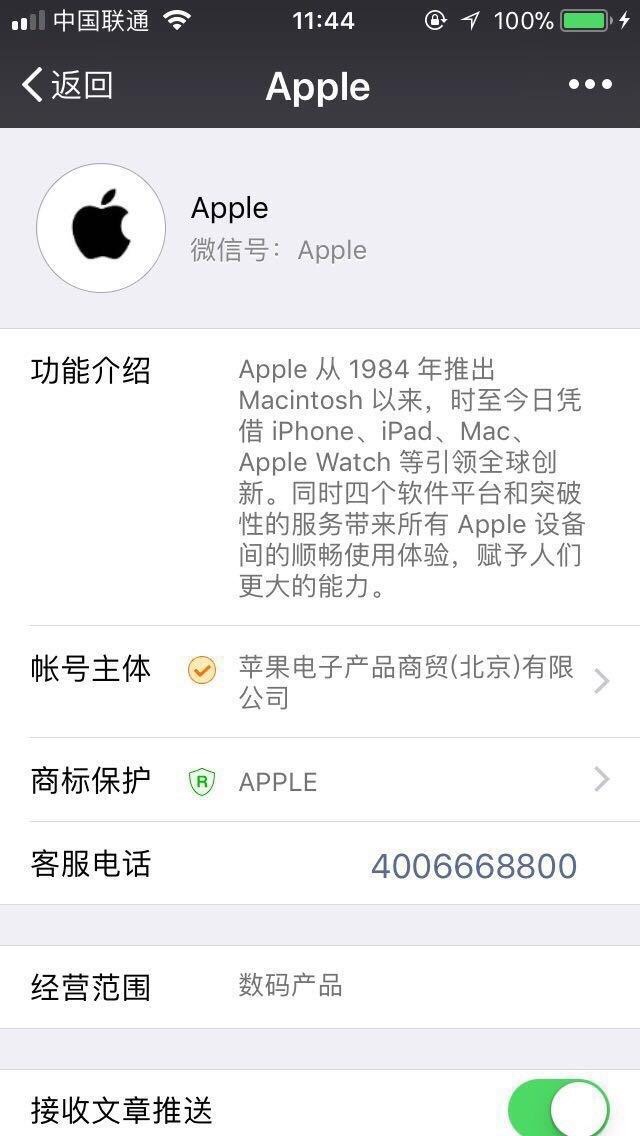
Task: Call customer service number 4006668800
Action: pos(473,865)
